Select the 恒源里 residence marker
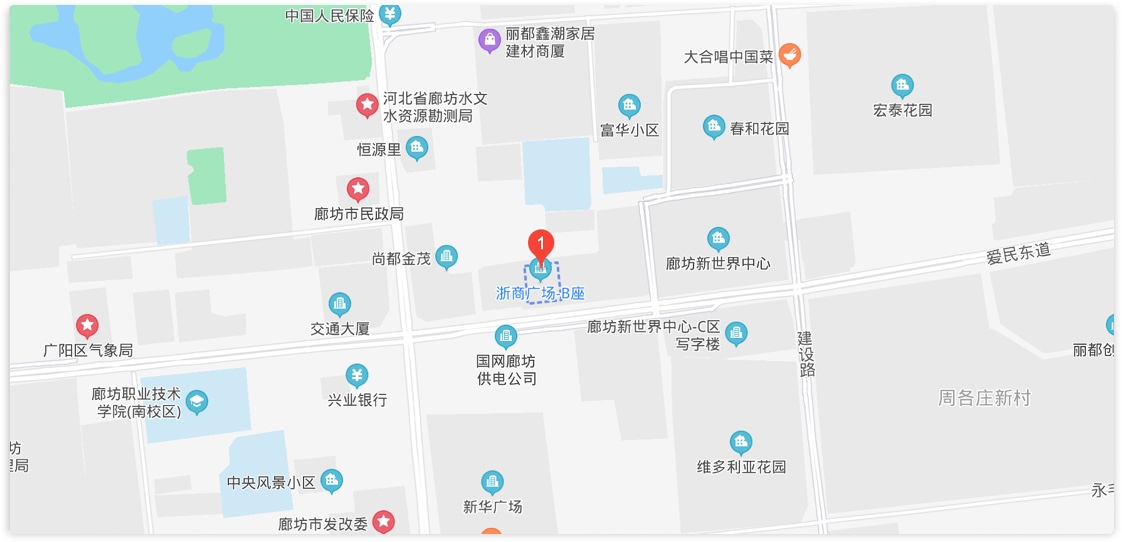 click(x=417, y=149)
